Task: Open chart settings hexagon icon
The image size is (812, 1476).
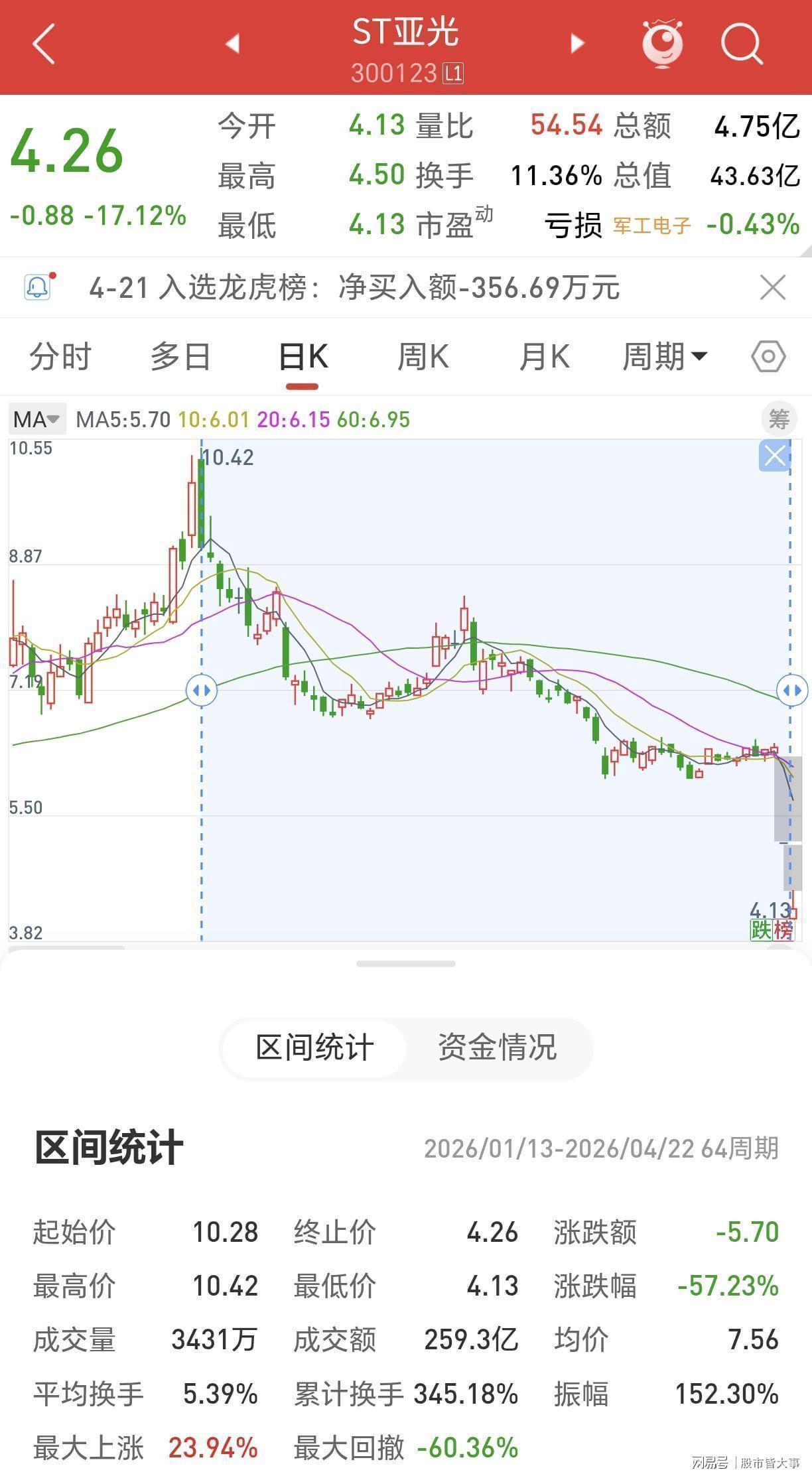Action: coord(768,357)
